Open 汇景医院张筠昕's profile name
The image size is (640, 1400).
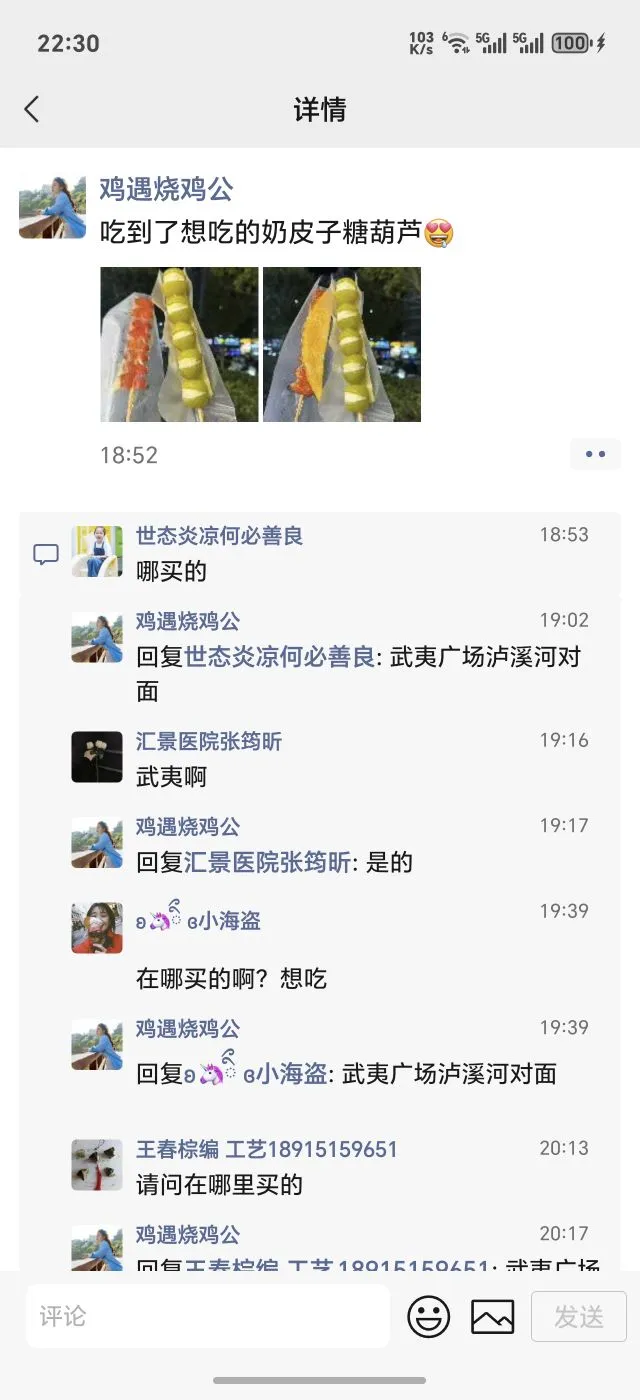coord(209,741)
